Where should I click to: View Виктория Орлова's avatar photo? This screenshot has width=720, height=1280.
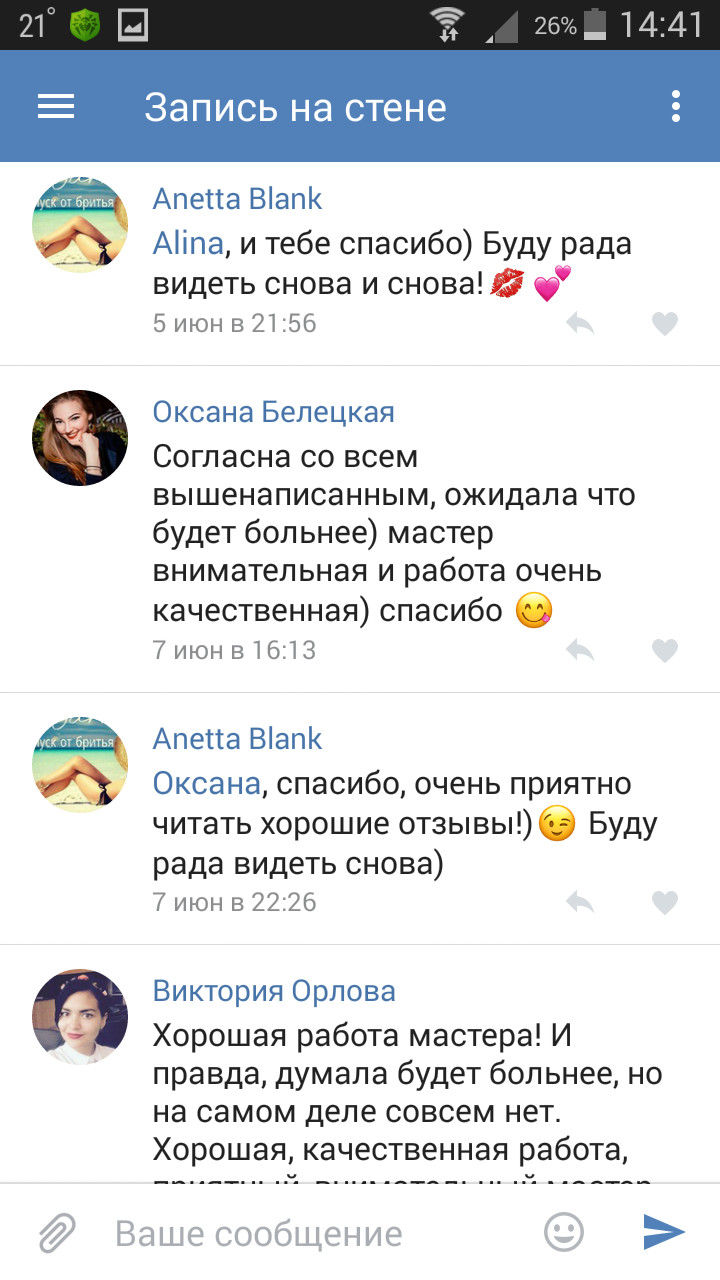[80, 1017]
